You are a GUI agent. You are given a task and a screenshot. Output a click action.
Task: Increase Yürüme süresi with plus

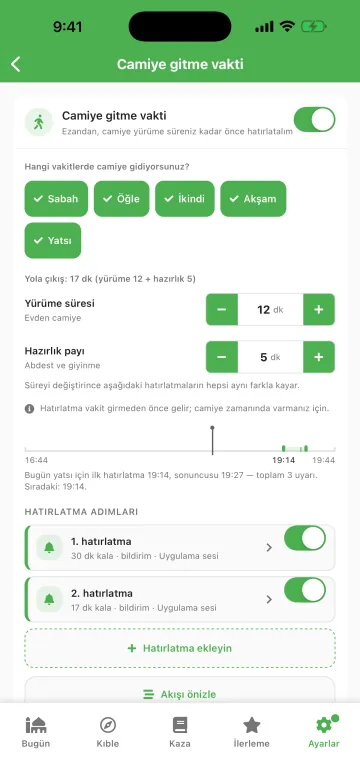pos(319,310)
